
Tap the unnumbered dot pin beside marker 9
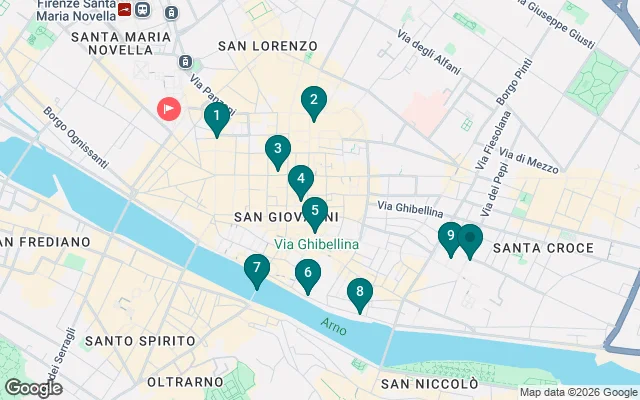click(x=470, y=239)
